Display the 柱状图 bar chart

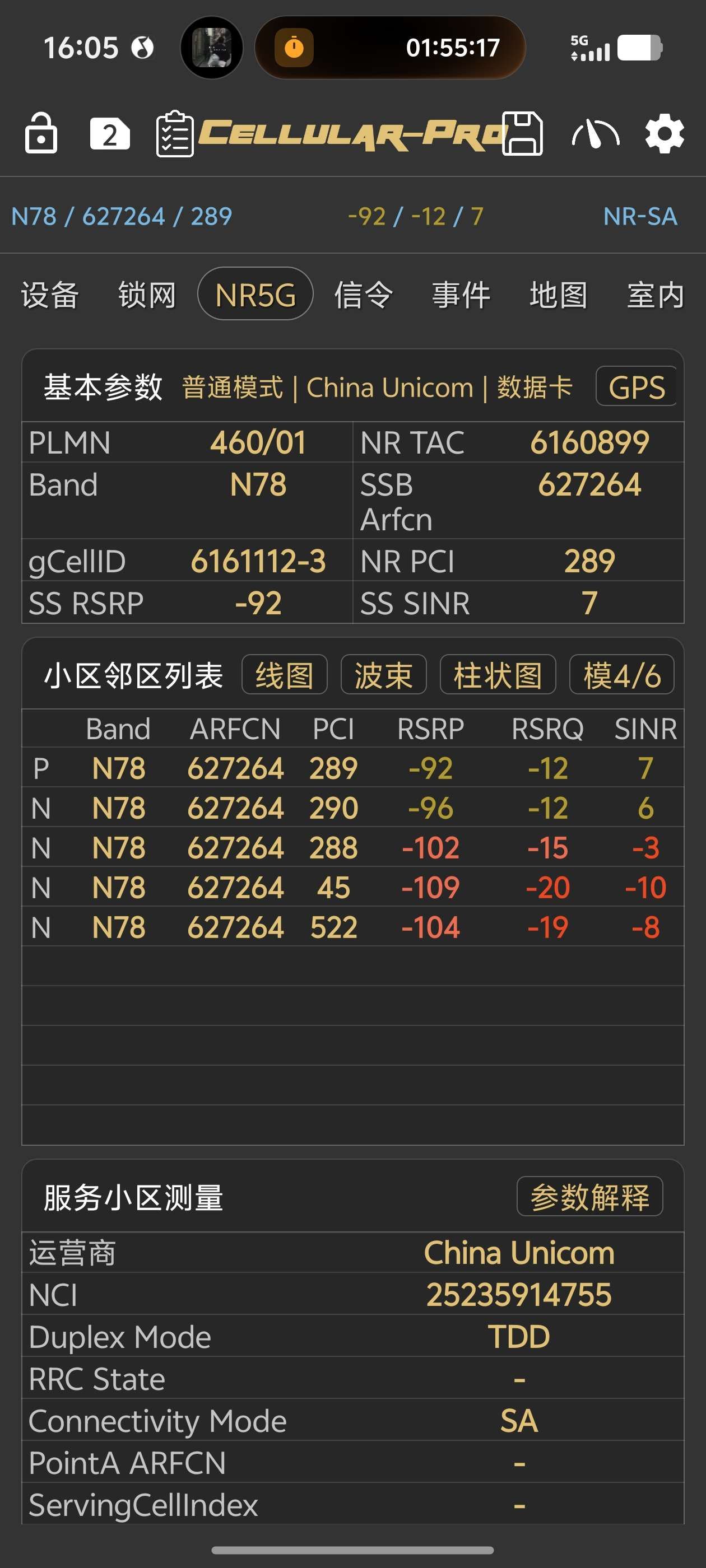[x=497, y=675]
